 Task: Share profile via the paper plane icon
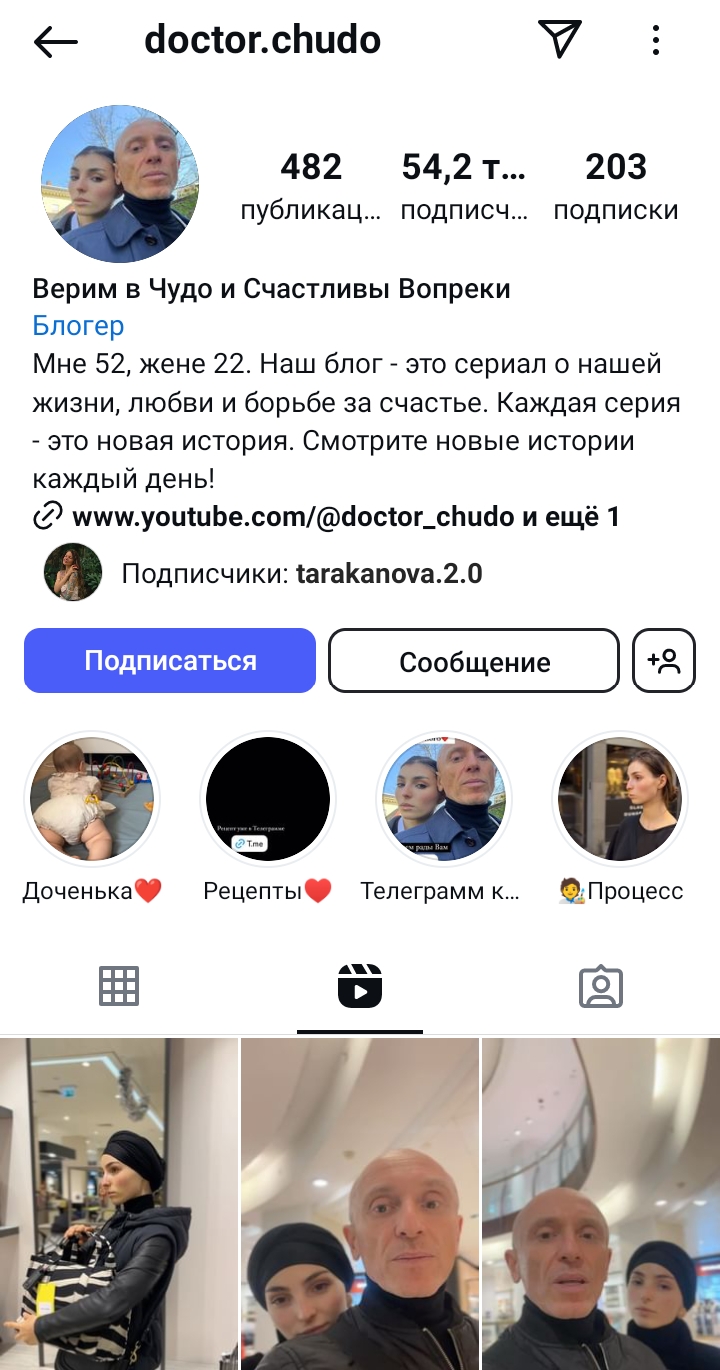tap(560, 39)
